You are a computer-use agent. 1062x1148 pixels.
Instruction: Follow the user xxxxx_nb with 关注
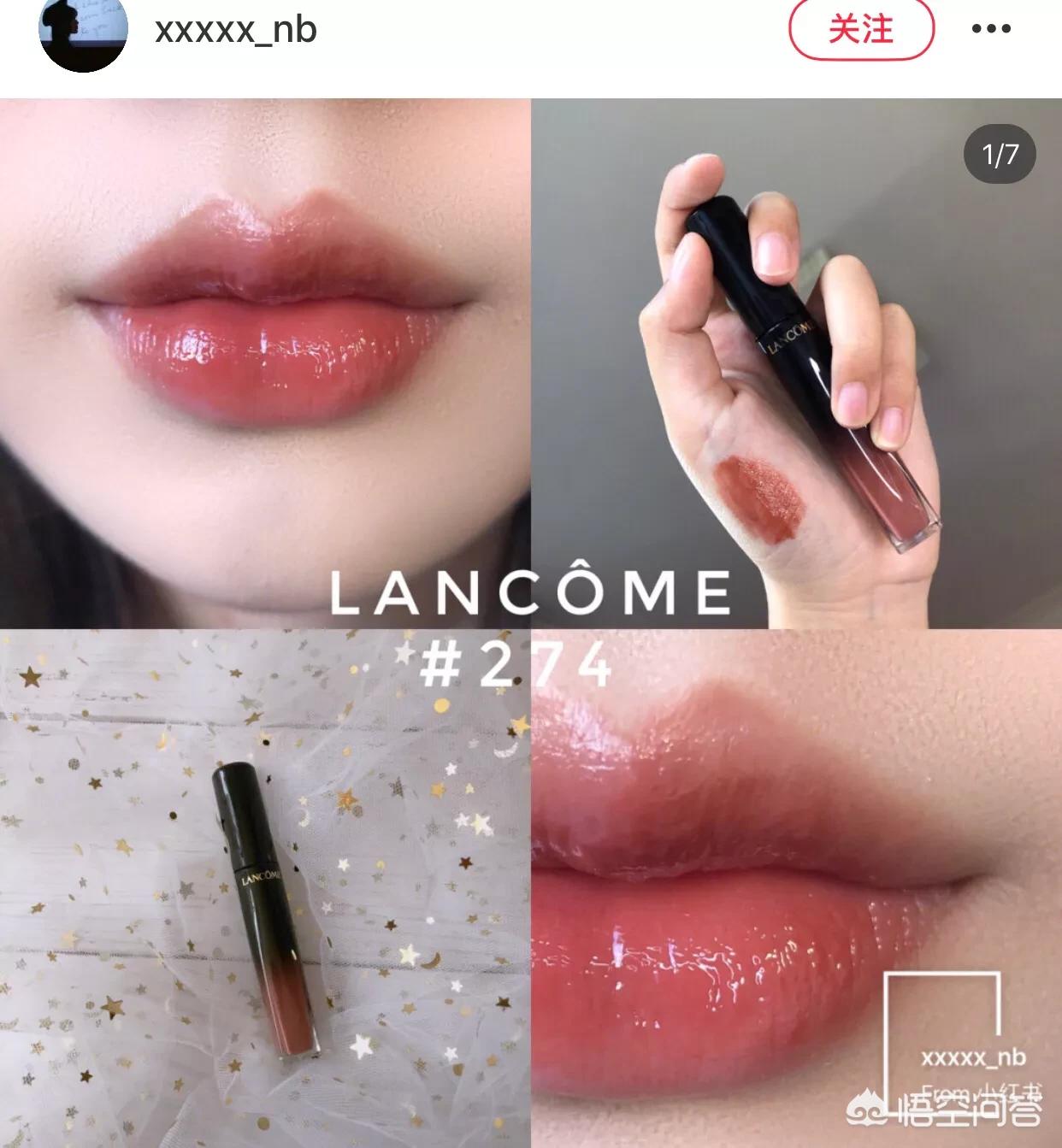[x=860, y=30]
